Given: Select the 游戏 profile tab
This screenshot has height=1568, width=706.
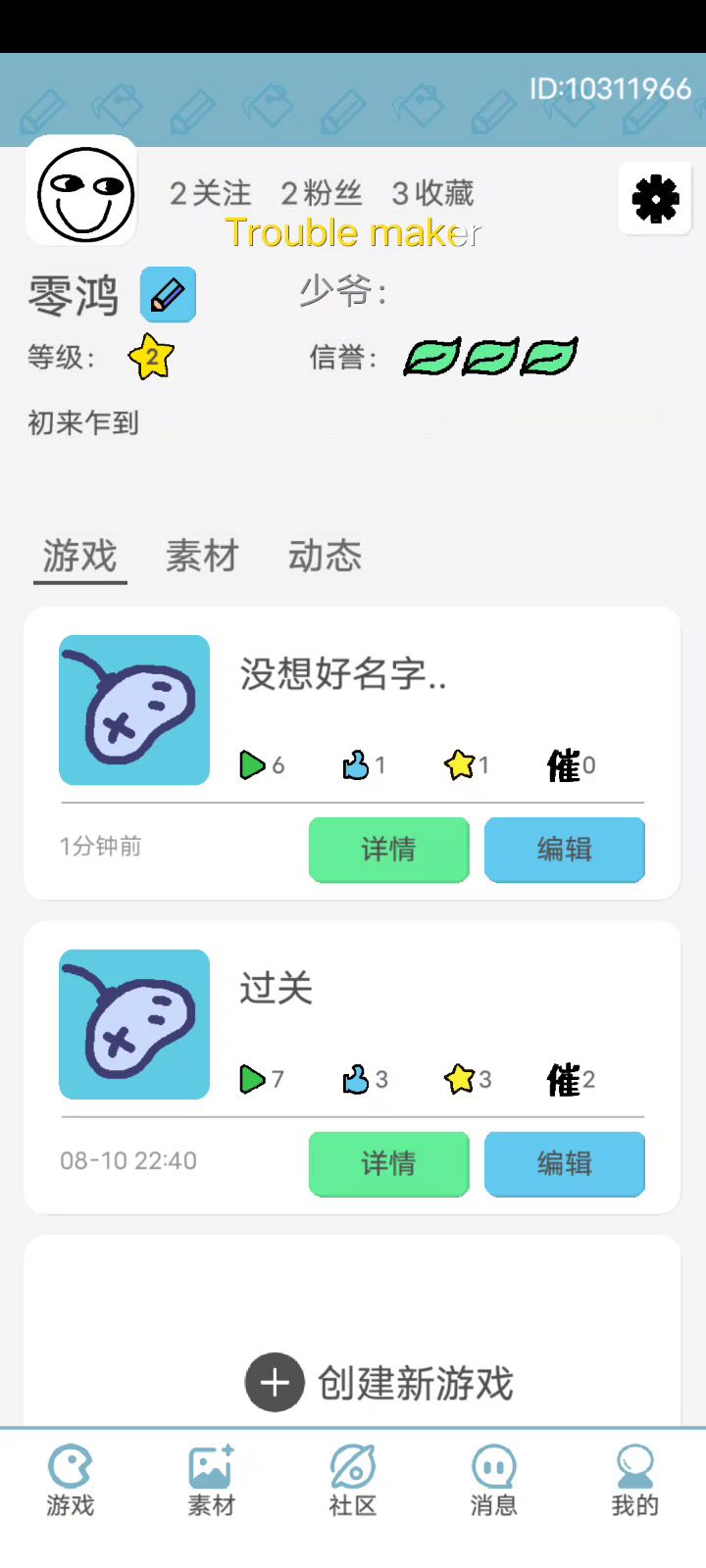Looking at the screenshot, I should (79, 556).
